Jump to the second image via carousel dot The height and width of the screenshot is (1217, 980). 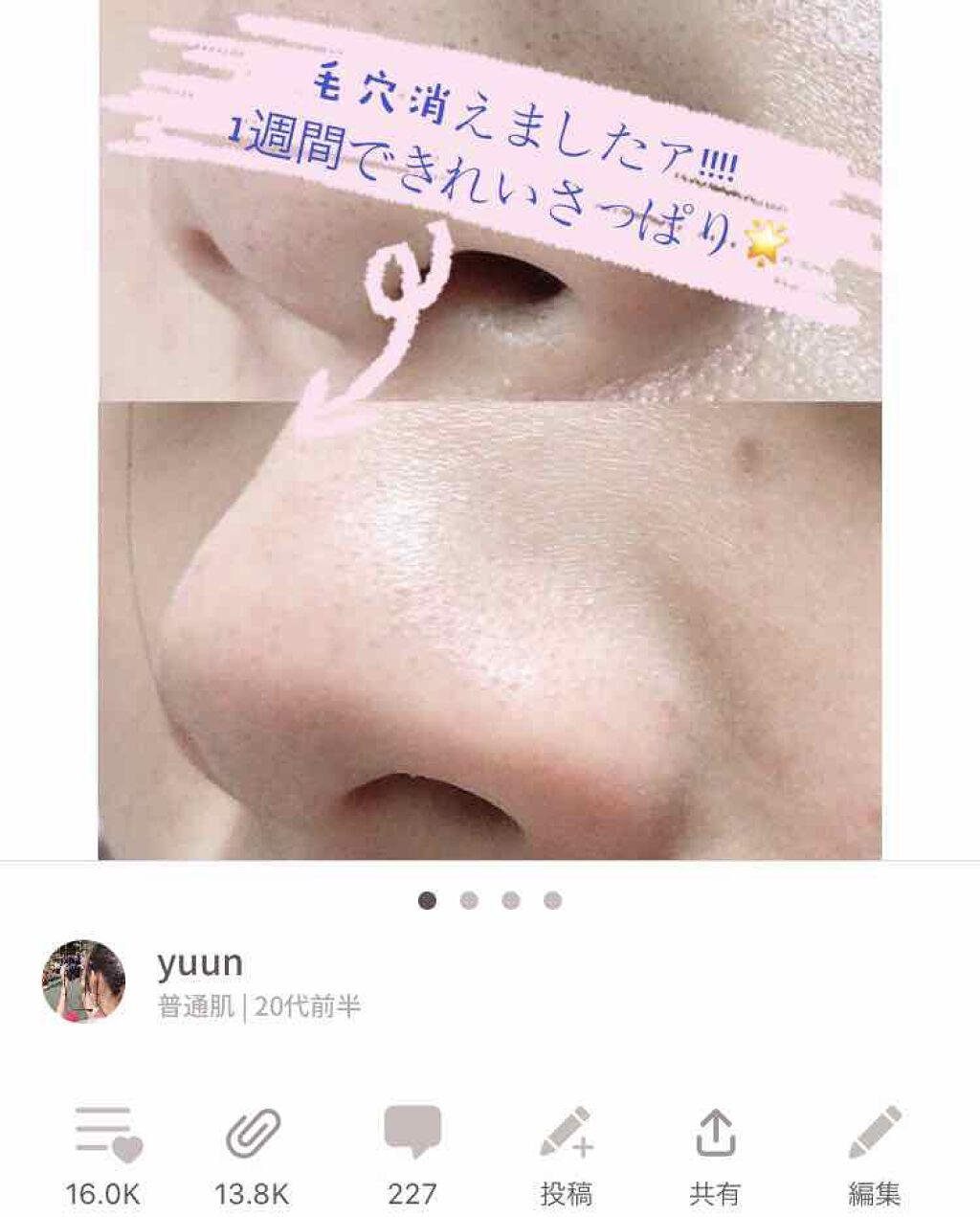click(468, 898)
